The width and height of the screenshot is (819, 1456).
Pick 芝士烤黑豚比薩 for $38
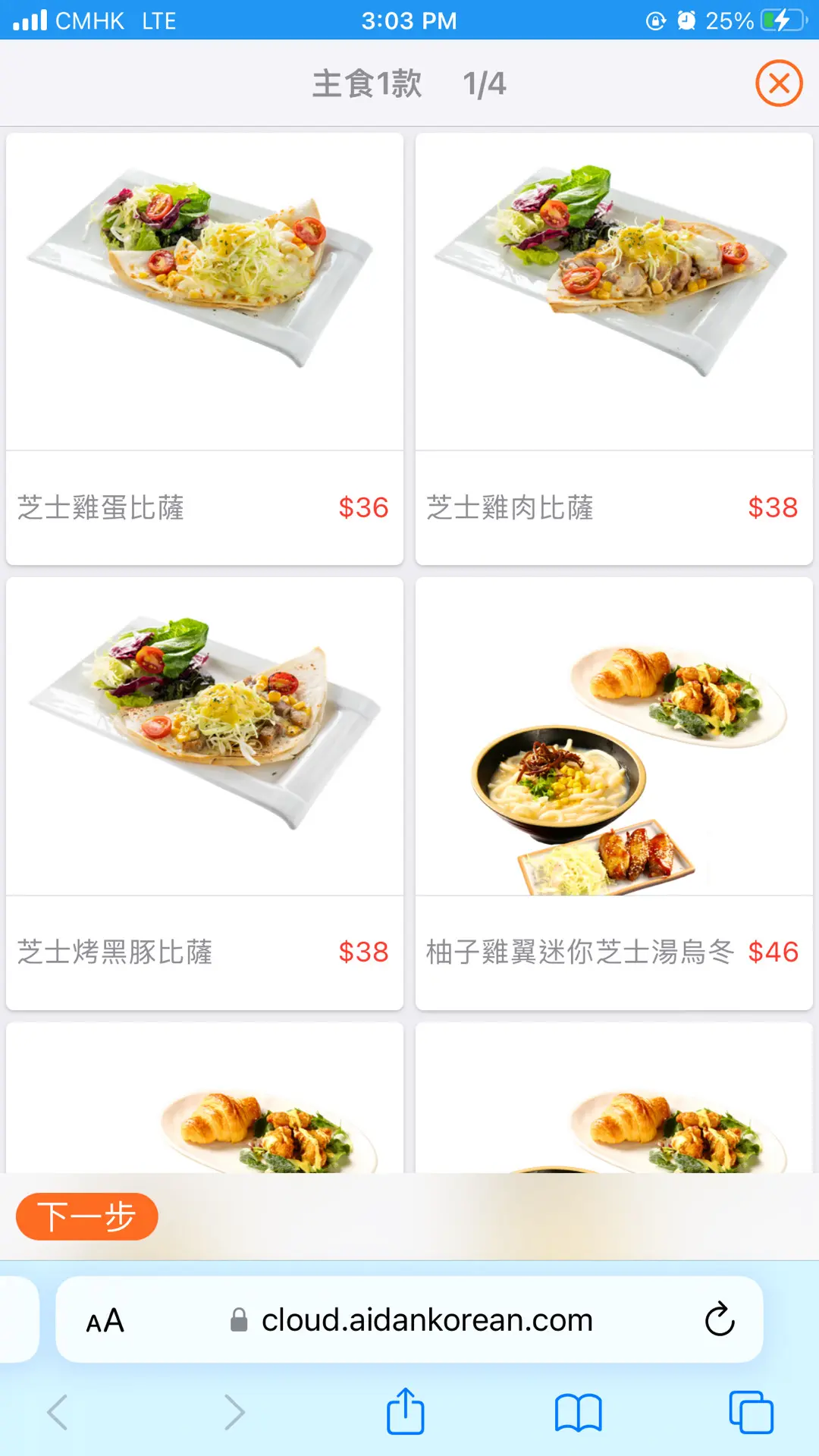click(x=205, y=793)
